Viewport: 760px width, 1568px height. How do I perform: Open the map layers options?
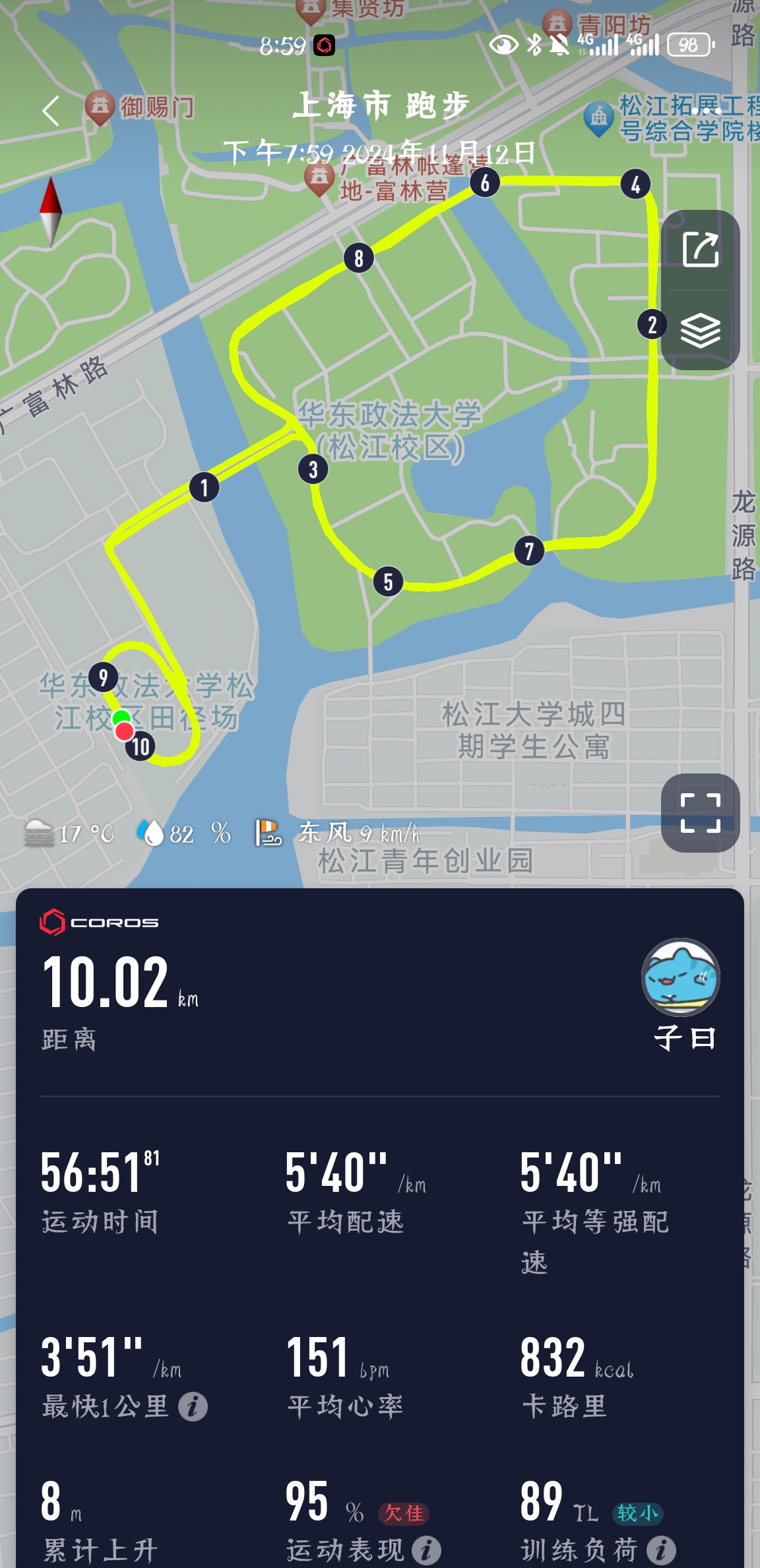(x=700, y=330)
